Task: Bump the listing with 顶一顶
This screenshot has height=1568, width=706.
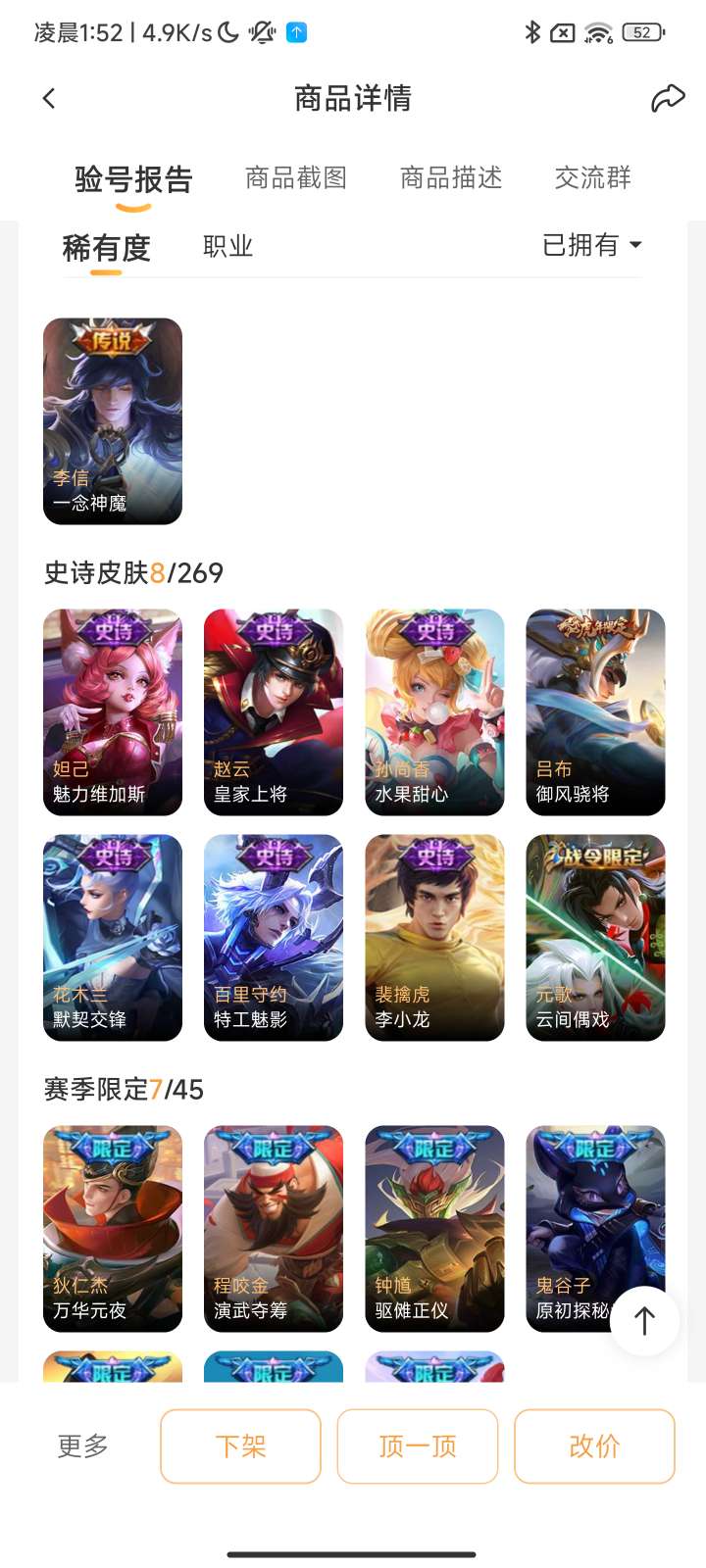Action: click(418, 1446)
